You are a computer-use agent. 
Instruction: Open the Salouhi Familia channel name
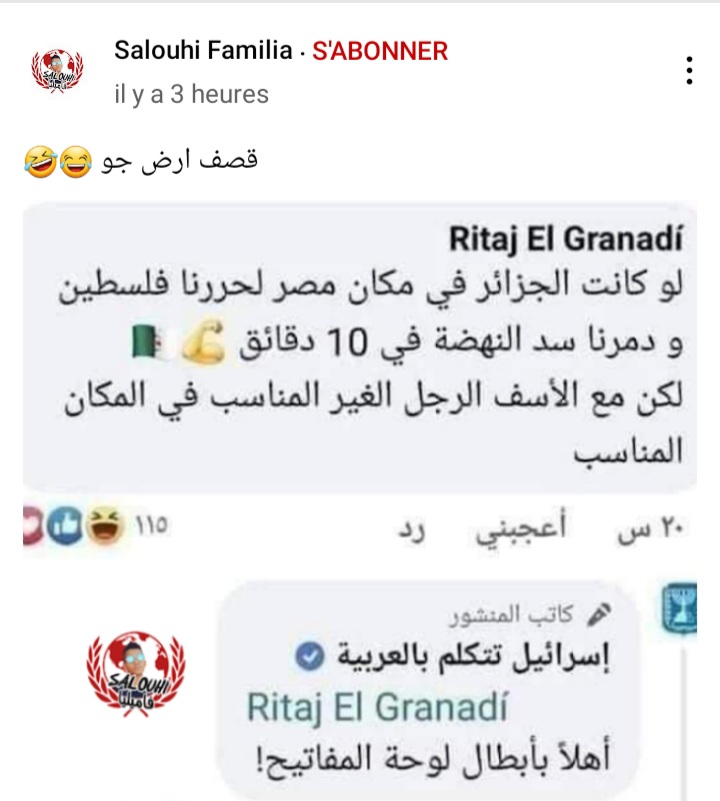[x=203, y=50]
